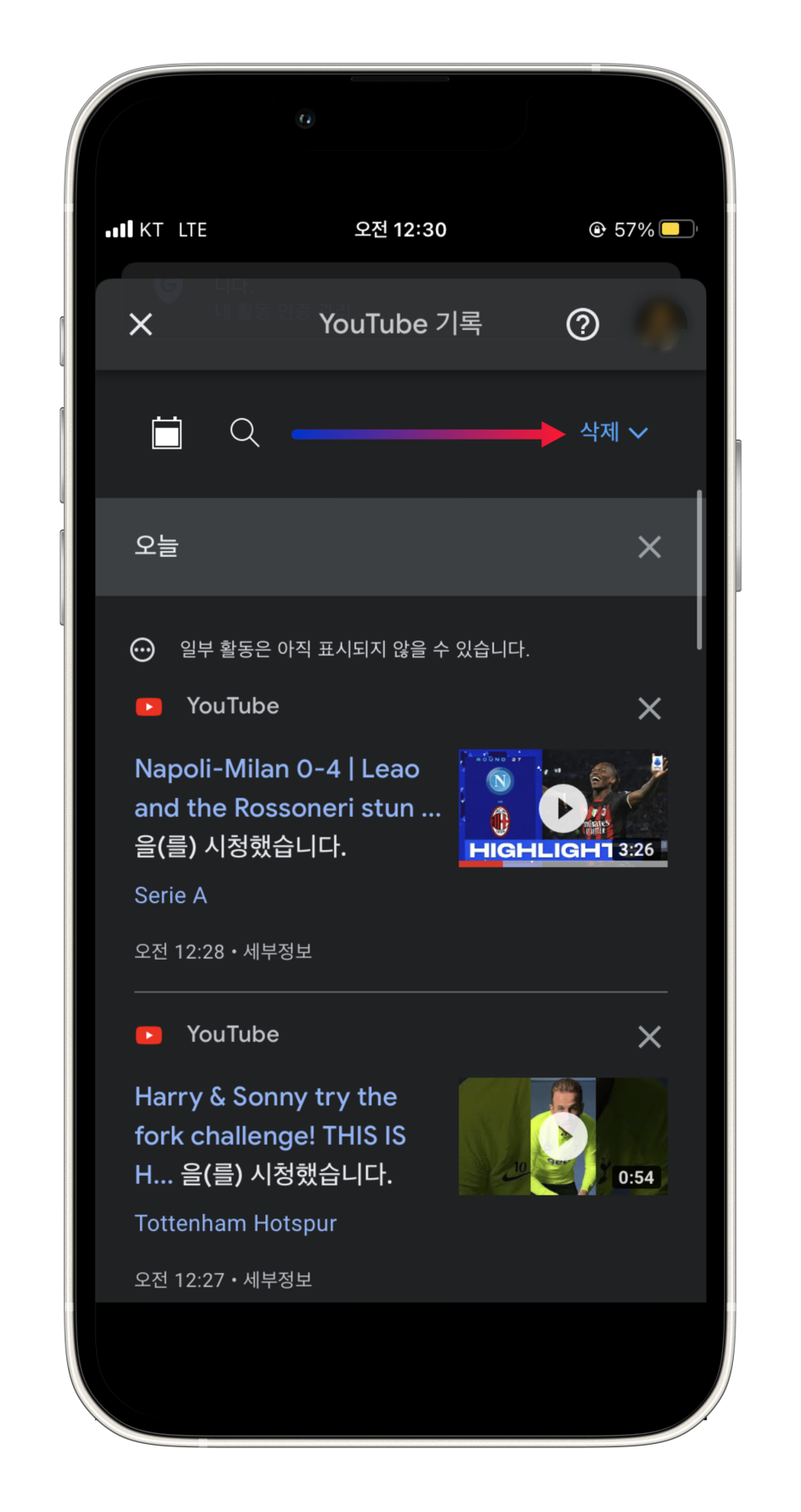801x1512 pixels.
Task: View 세부정보 for the 12:28 entry
Action: click(x=278, y=951)
